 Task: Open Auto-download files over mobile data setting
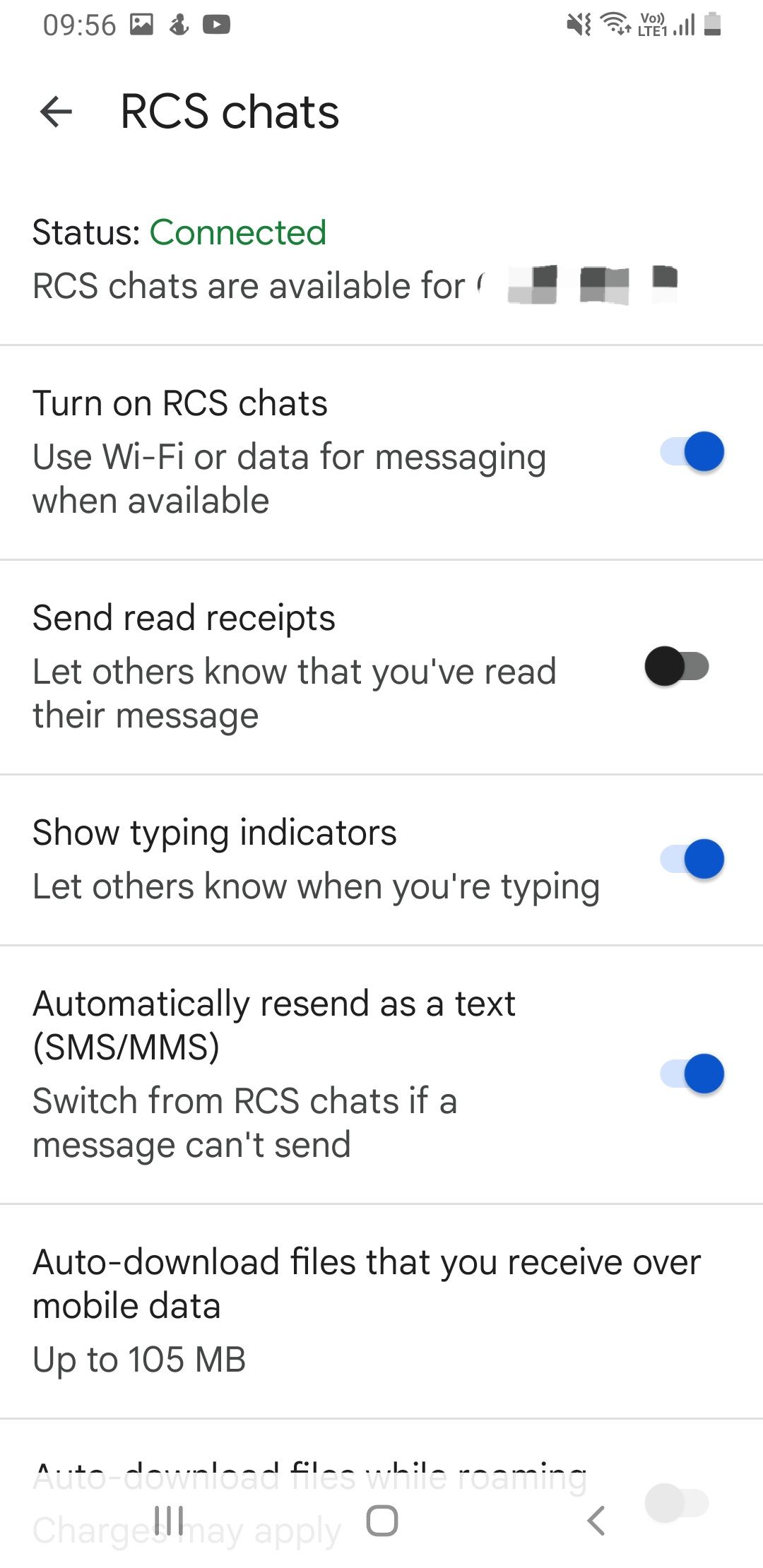pyautogui.click(x=367, y=1309)
